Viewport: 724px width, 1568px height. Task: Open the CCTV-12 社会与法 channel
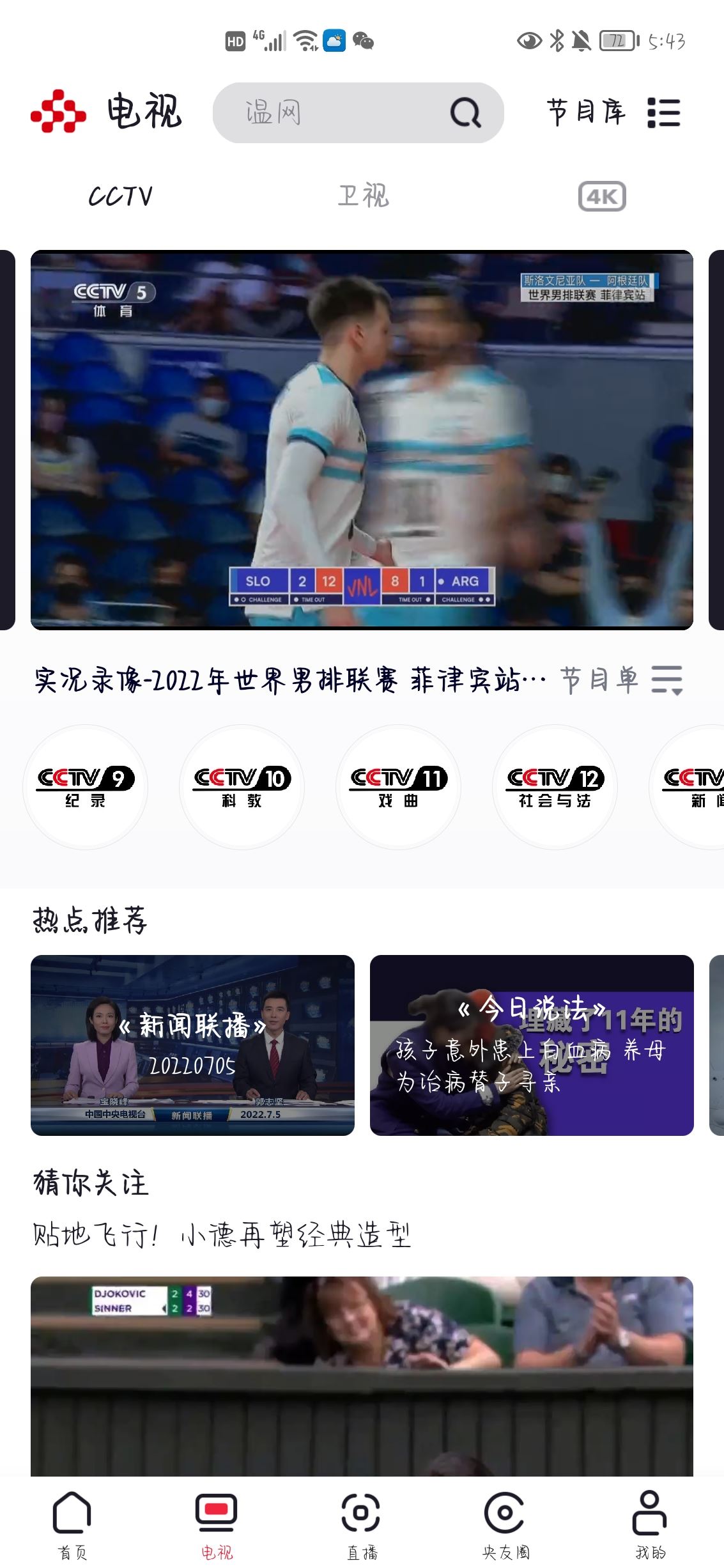coord(555,788)
